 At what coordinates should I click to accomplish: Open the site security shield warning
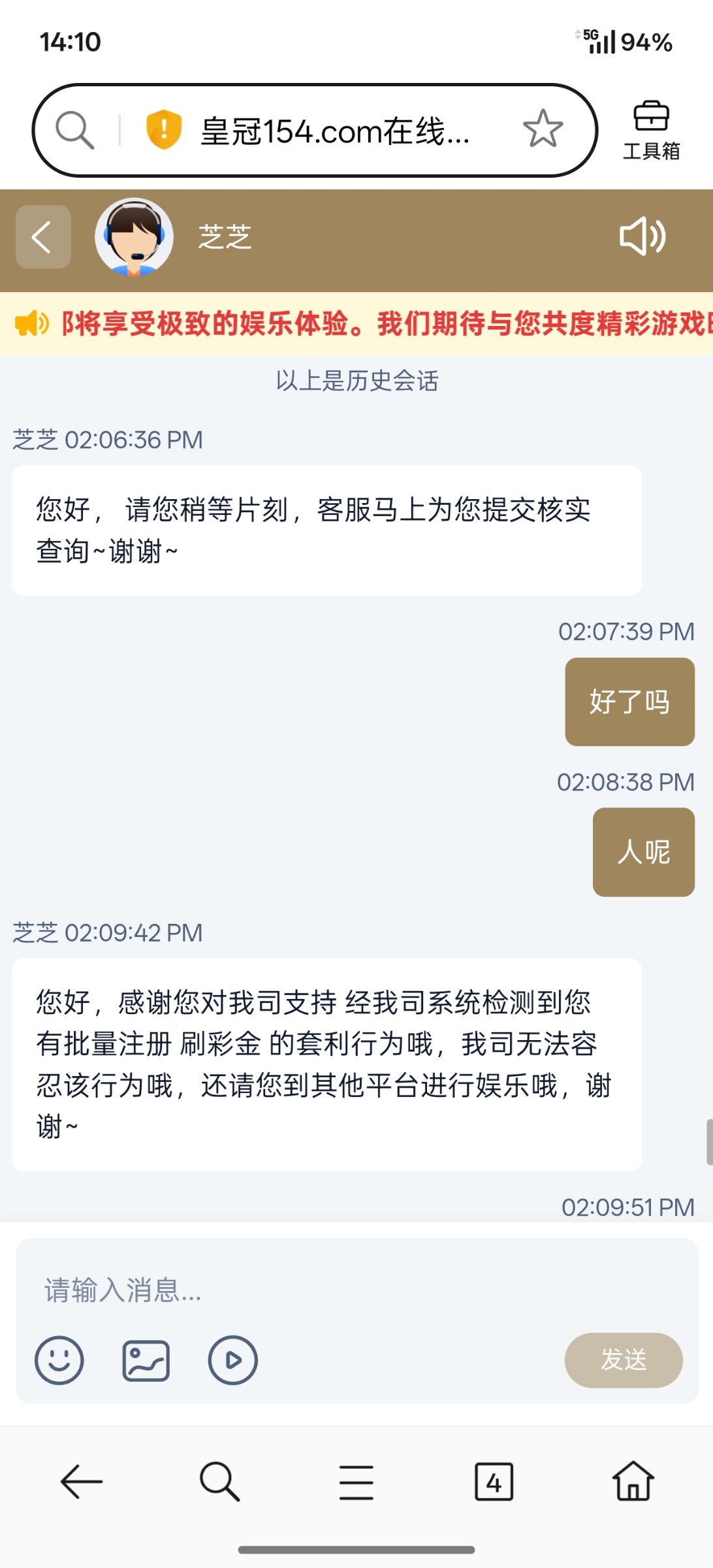[x=163, y=129]
